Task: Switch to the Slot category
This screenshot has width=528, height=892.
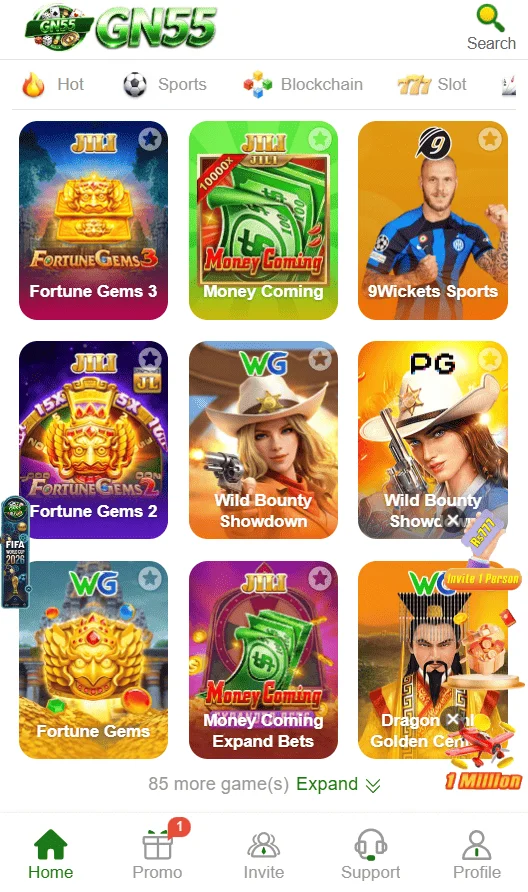Action: click(x=432, y=85)
